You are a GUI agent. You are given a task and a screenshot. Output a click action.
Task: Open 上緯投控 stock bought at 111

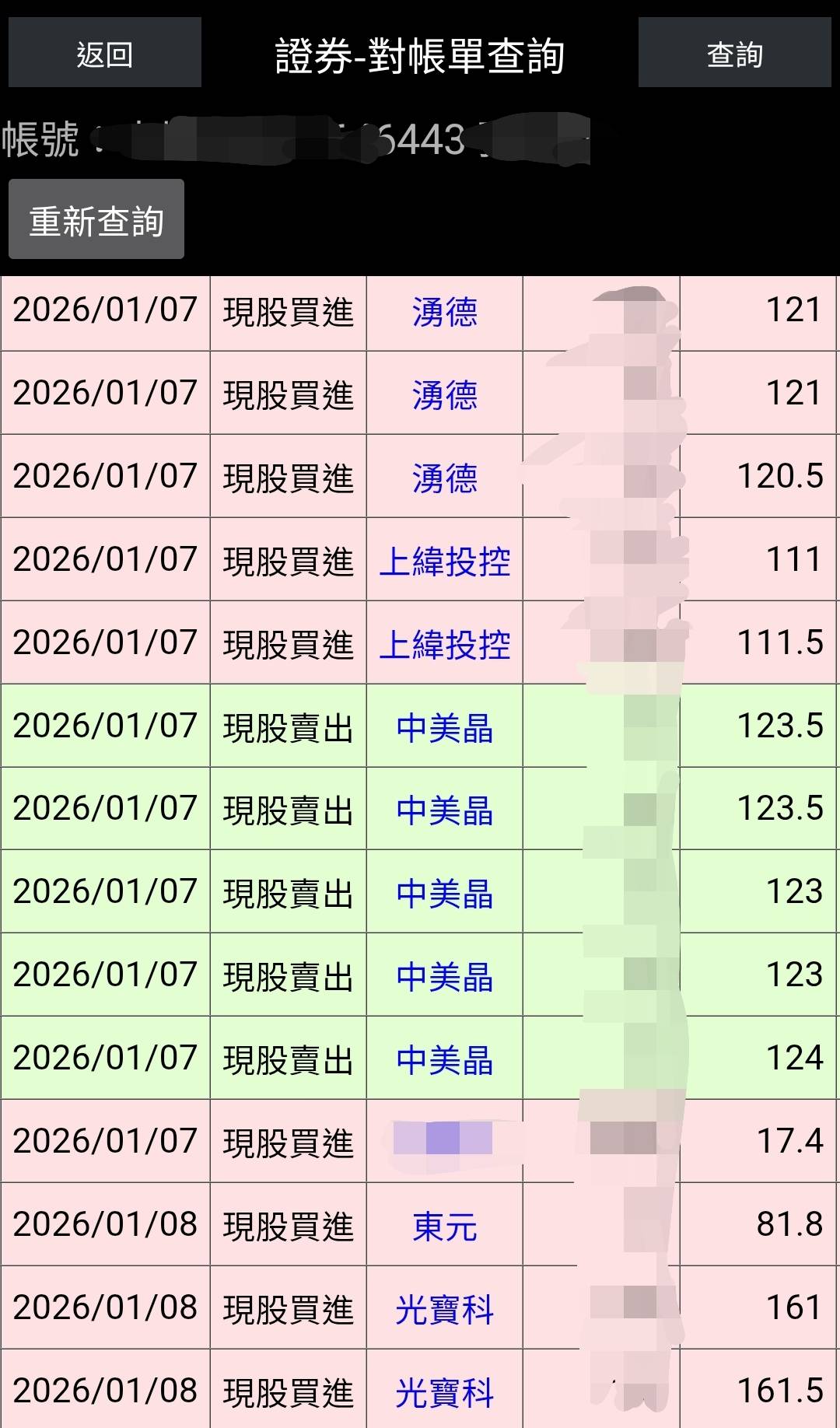pyautogui.click(x=444, y=561)
